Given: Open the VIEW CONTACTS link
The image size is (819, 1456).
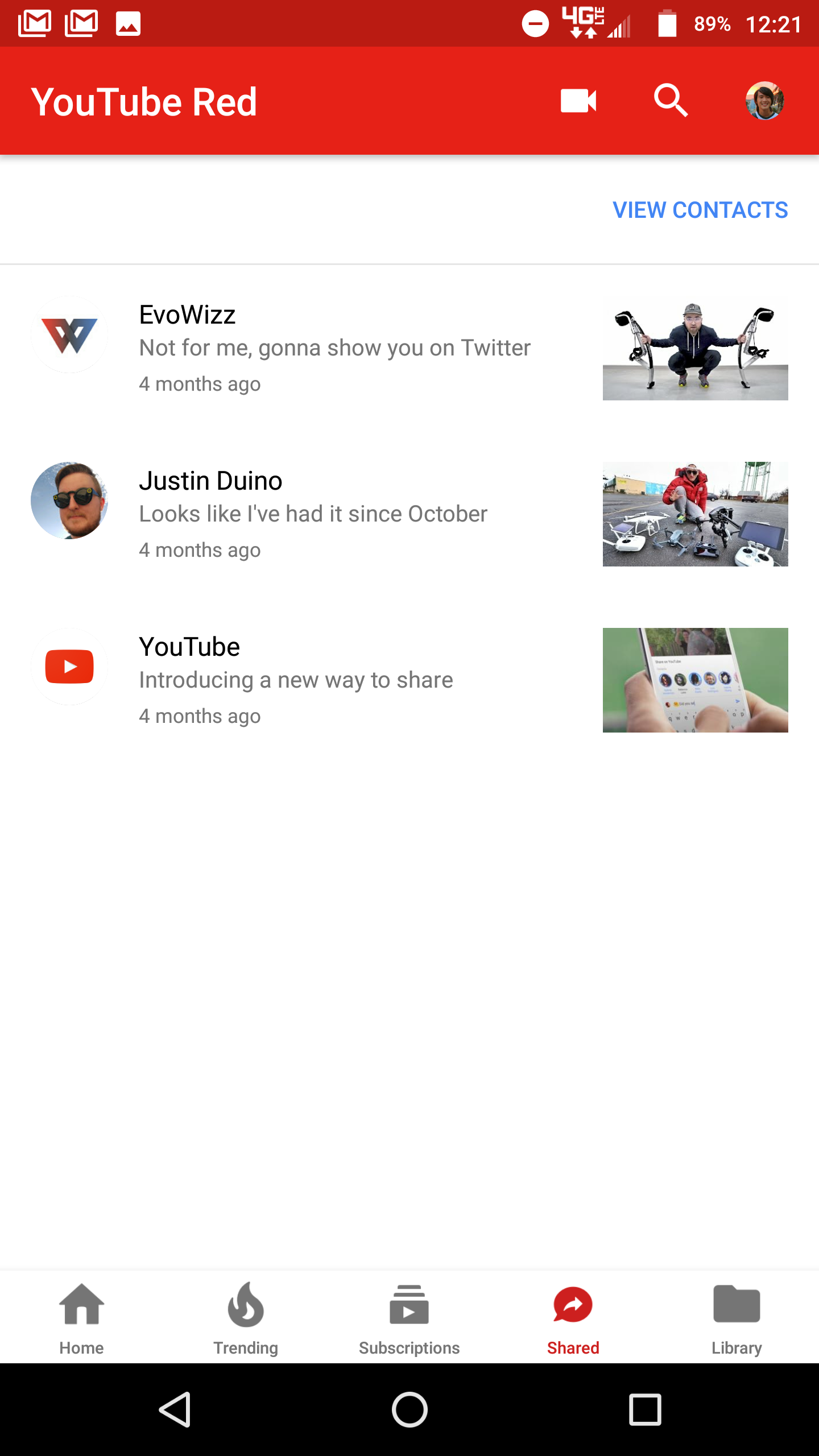Looking at the screenshot, I should click(x=701, y=210).
